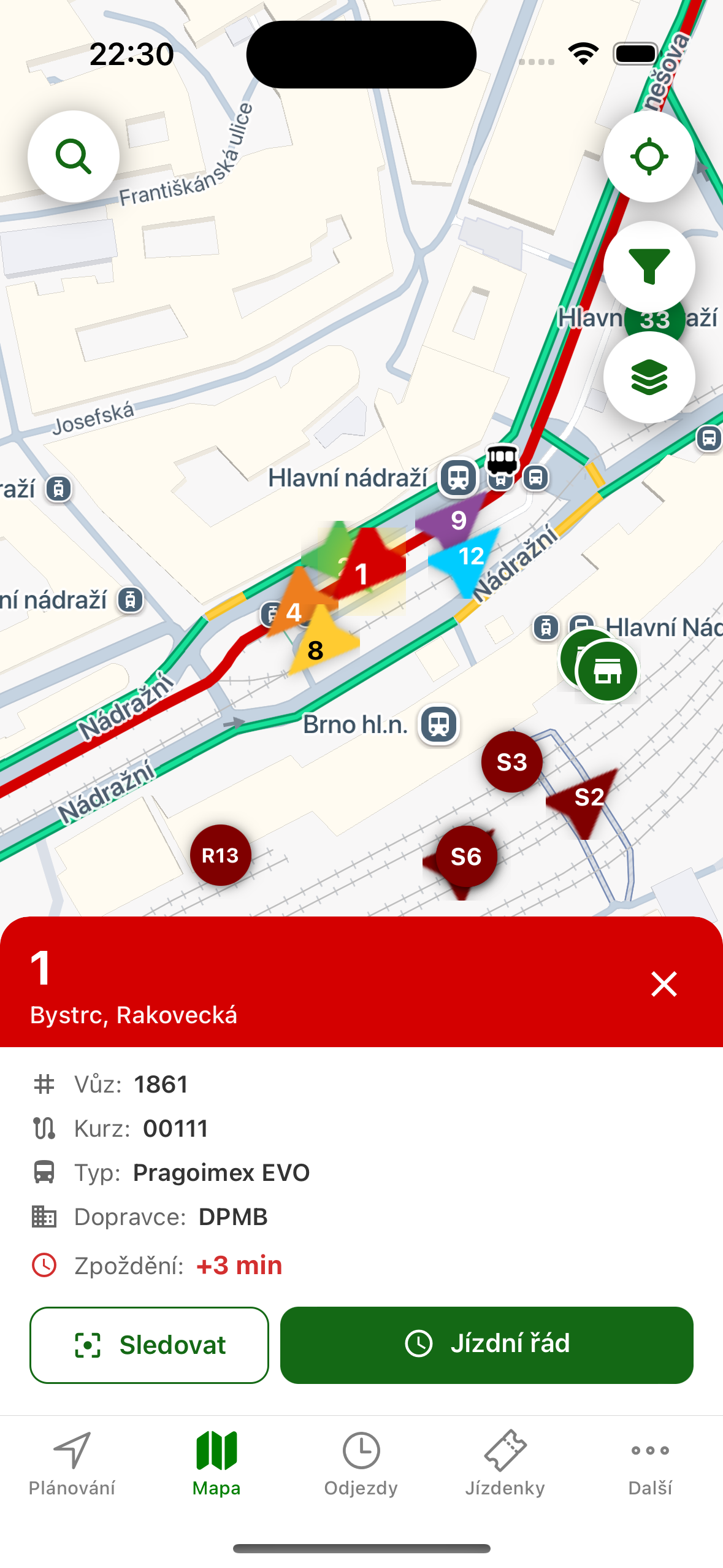Center map on my location
Viewport: 723px width, 1568px height.
(x=649, y=156)
